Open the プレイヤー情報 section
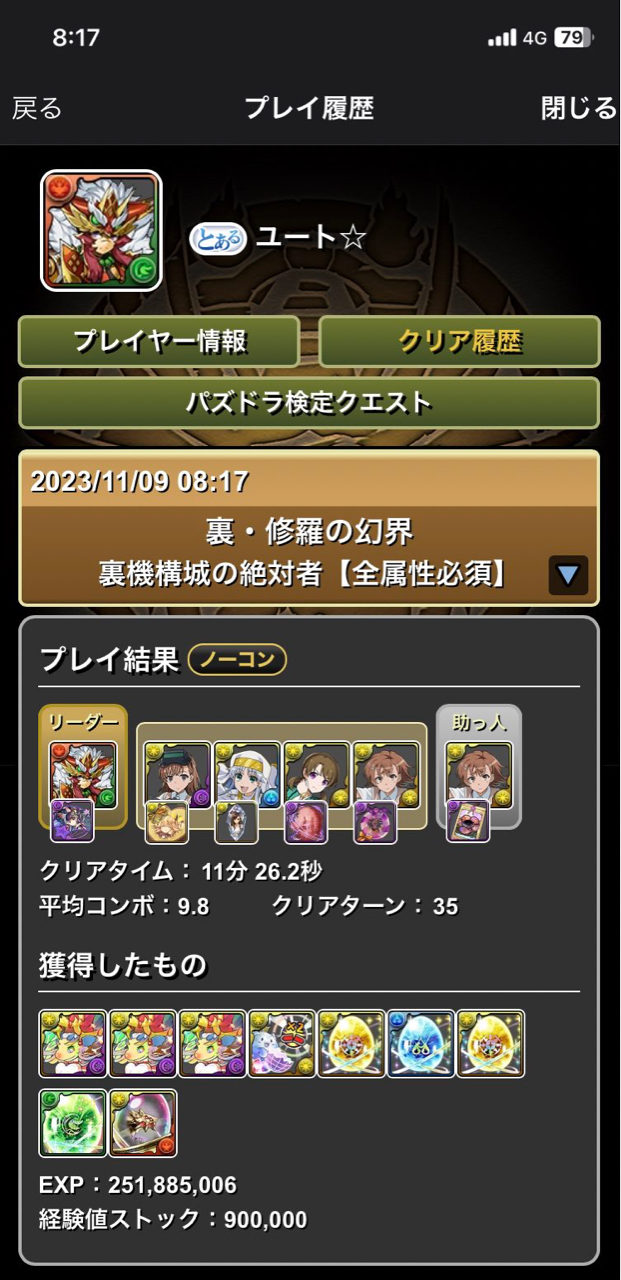 [159, 342]
